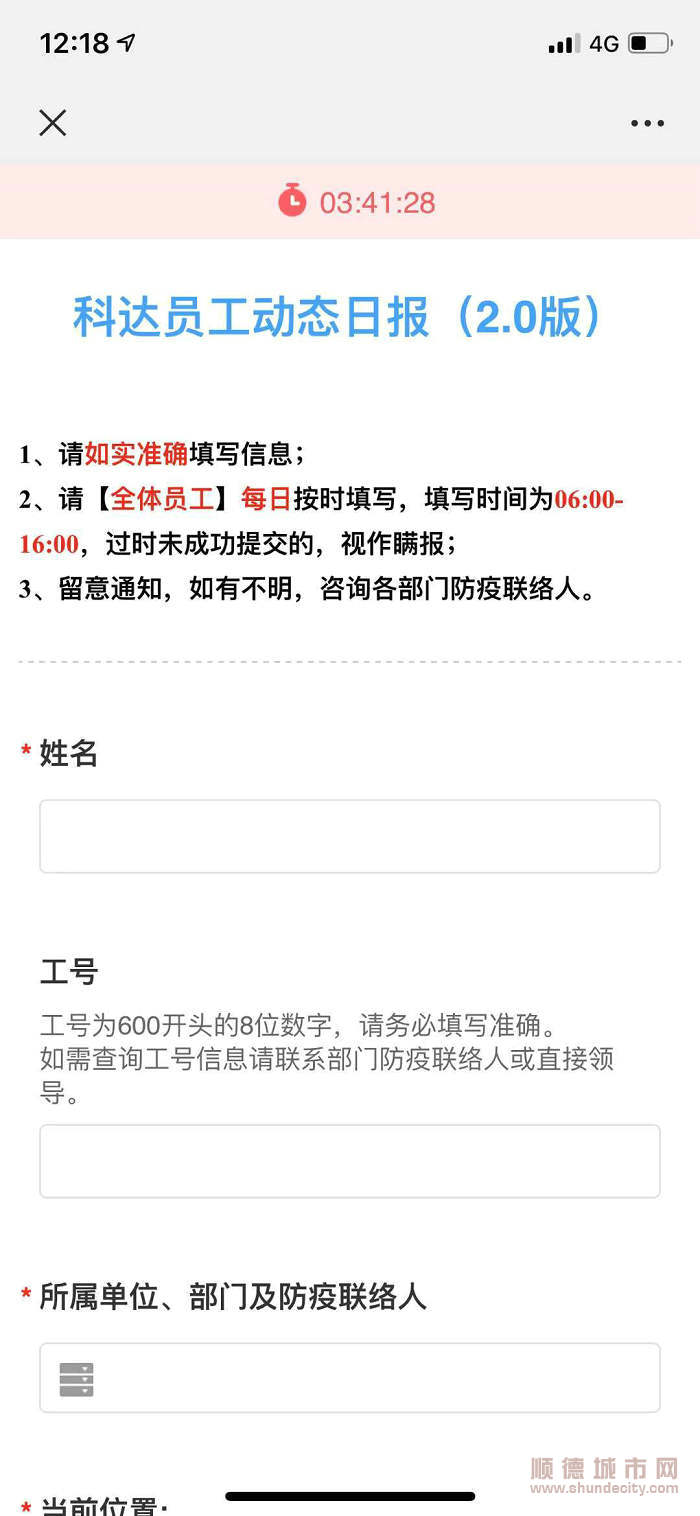Close the form page with the X

(52, 123)
